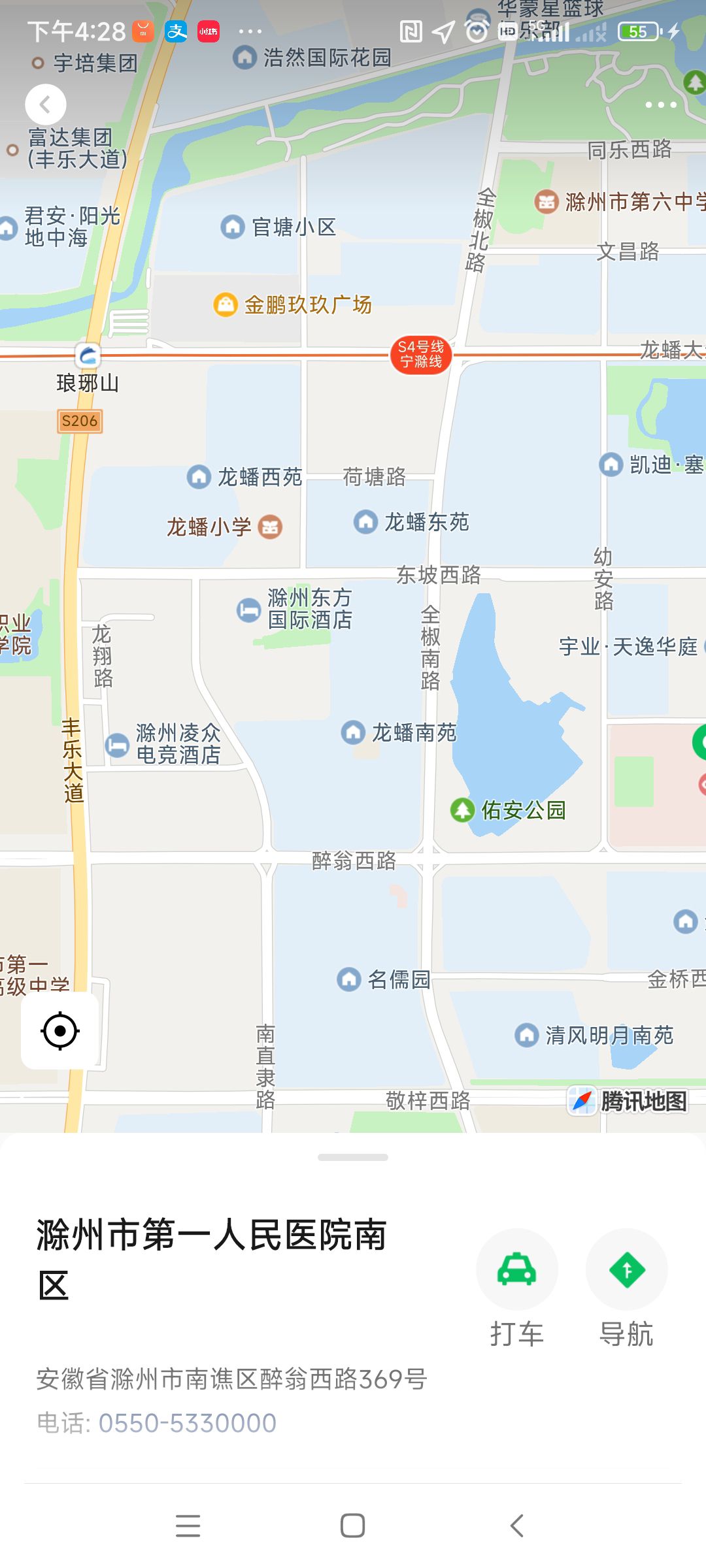
Task: Tap the round back arrow button
Action: point(46,105)
